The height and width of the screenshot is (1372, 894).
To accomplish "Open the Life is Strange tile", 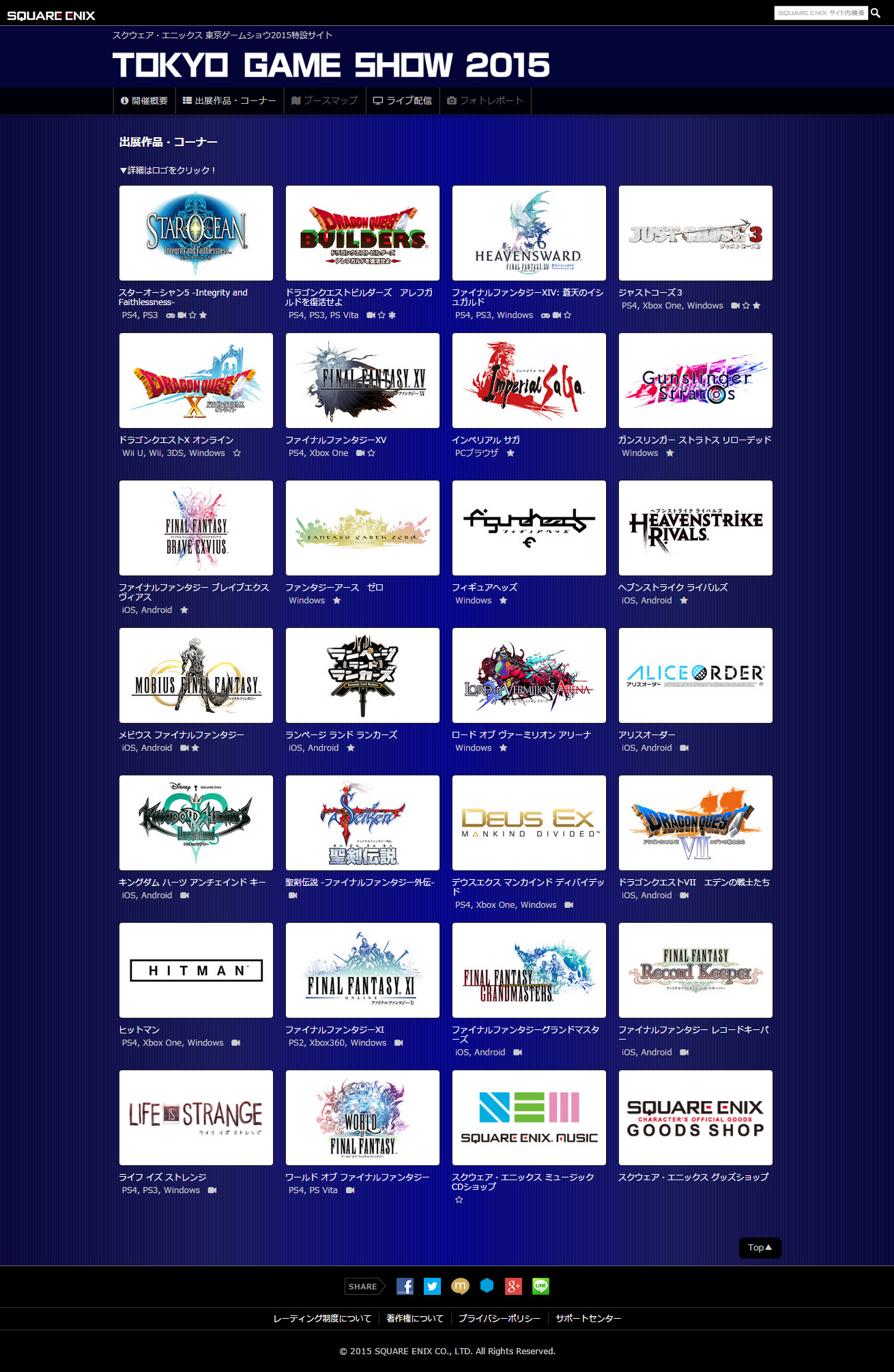I will click(196, 1117).
